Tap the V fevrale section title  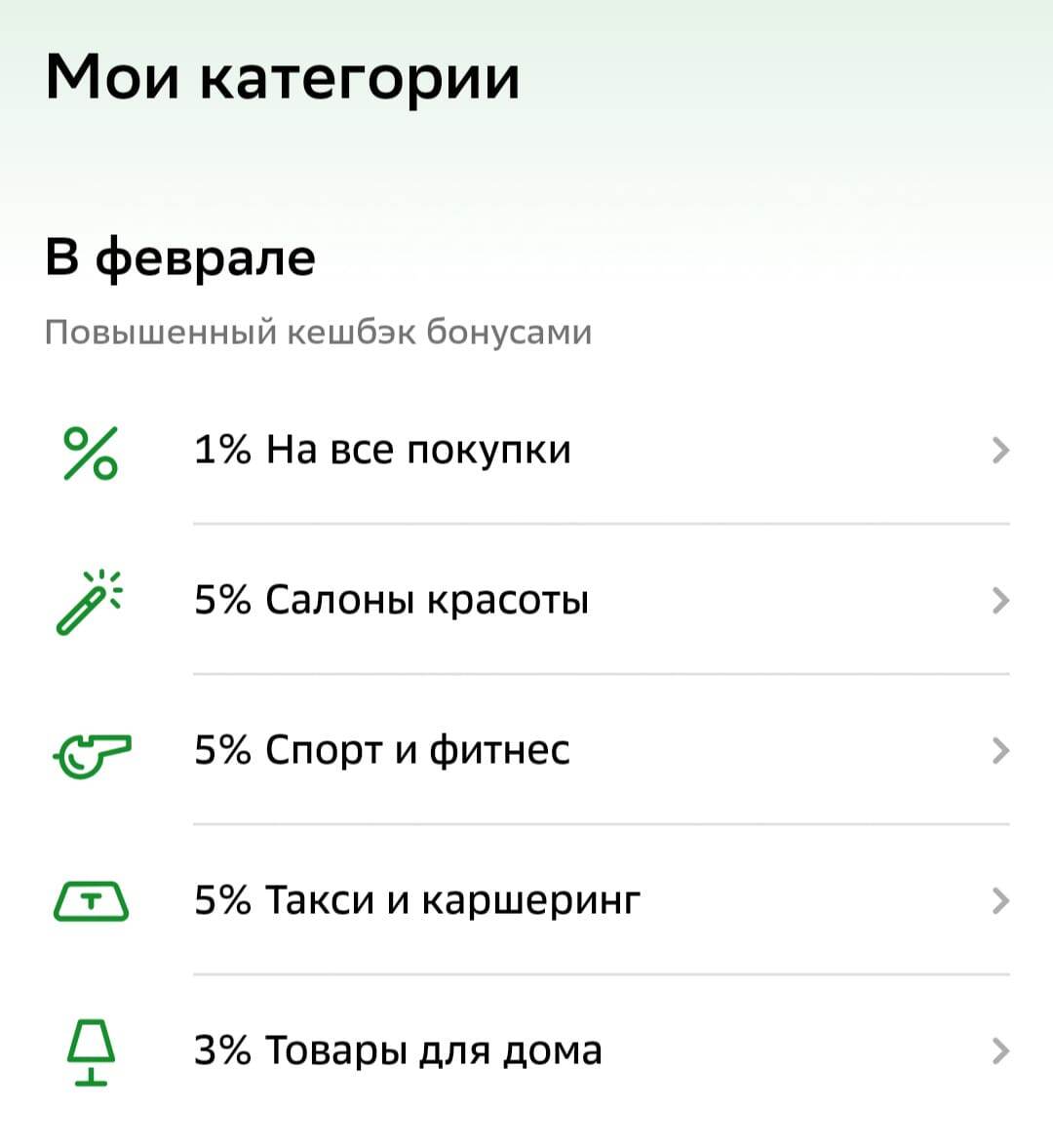tap(181, 257)
